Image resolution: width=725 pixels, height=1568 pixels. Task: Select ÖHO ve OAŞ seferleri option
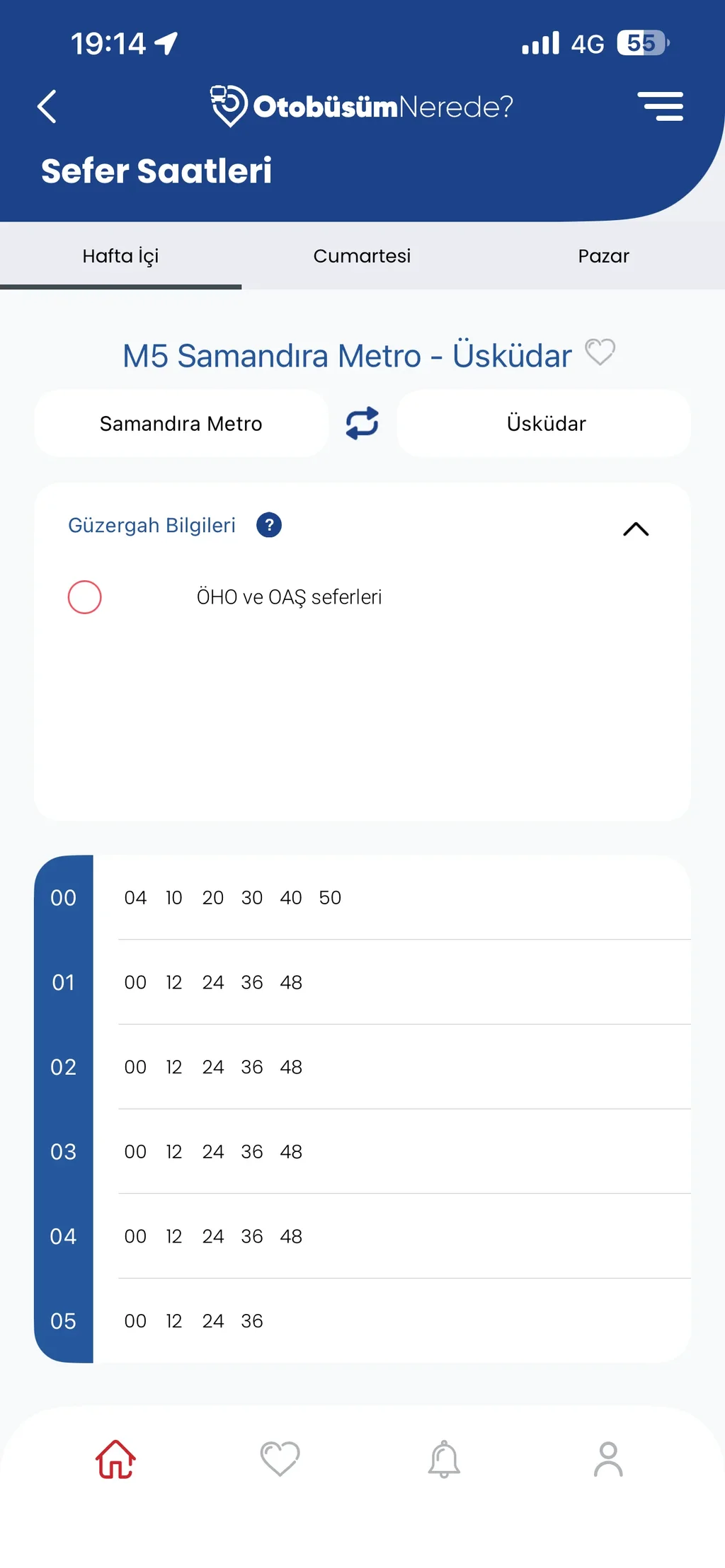tap(85, 597)
